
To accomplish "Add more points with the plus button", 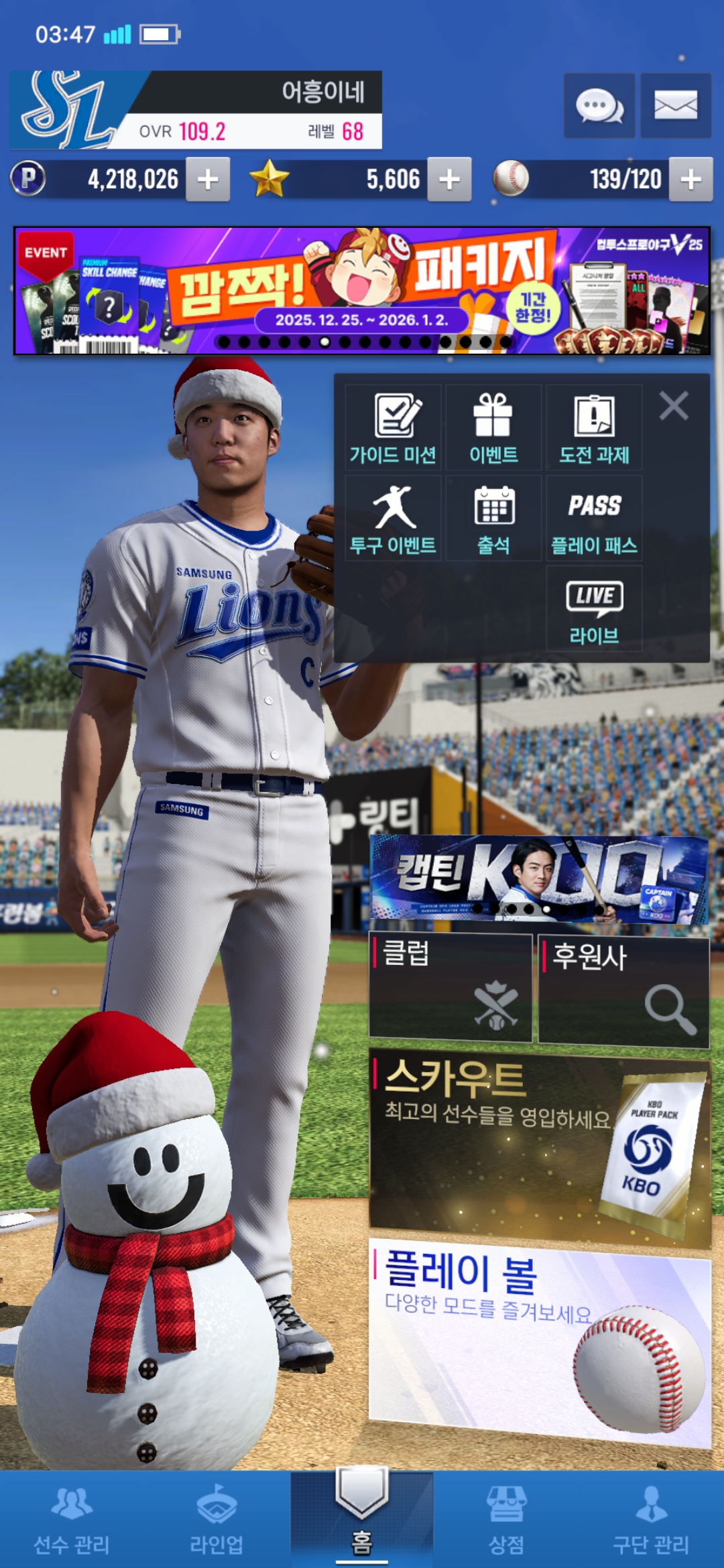I will pos(208,180).
